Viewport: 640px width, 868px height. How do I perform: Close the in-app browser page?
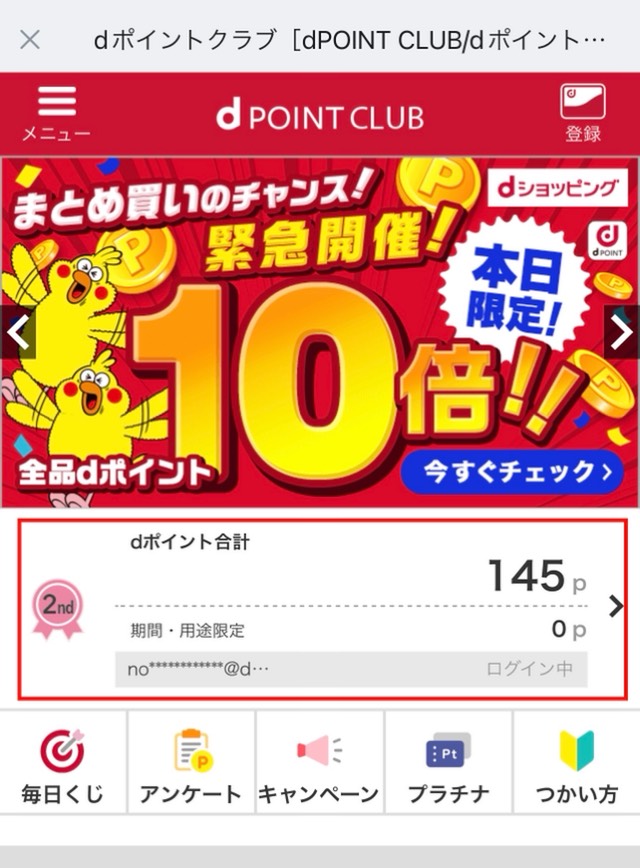[30, 39]
